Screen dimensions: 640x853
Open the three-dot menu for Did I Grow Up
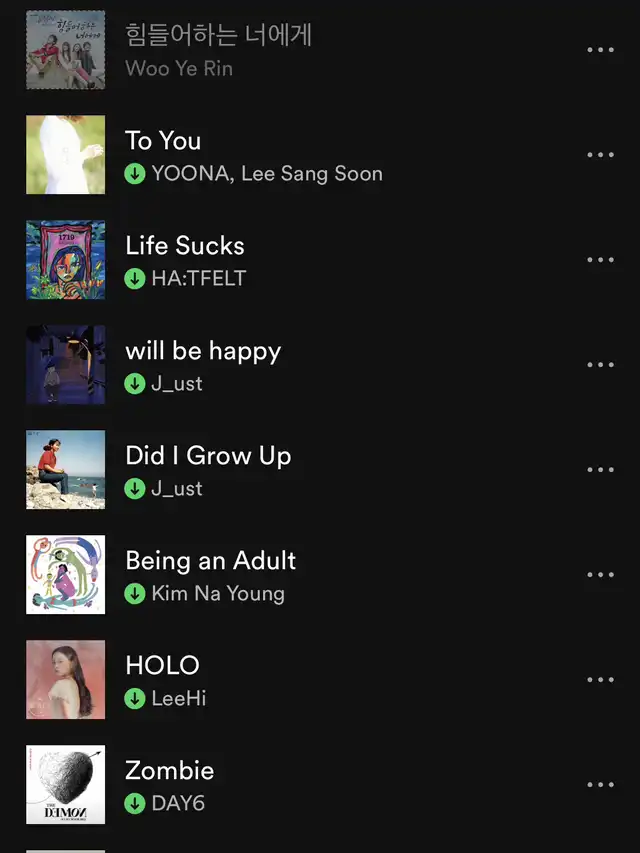600,470
